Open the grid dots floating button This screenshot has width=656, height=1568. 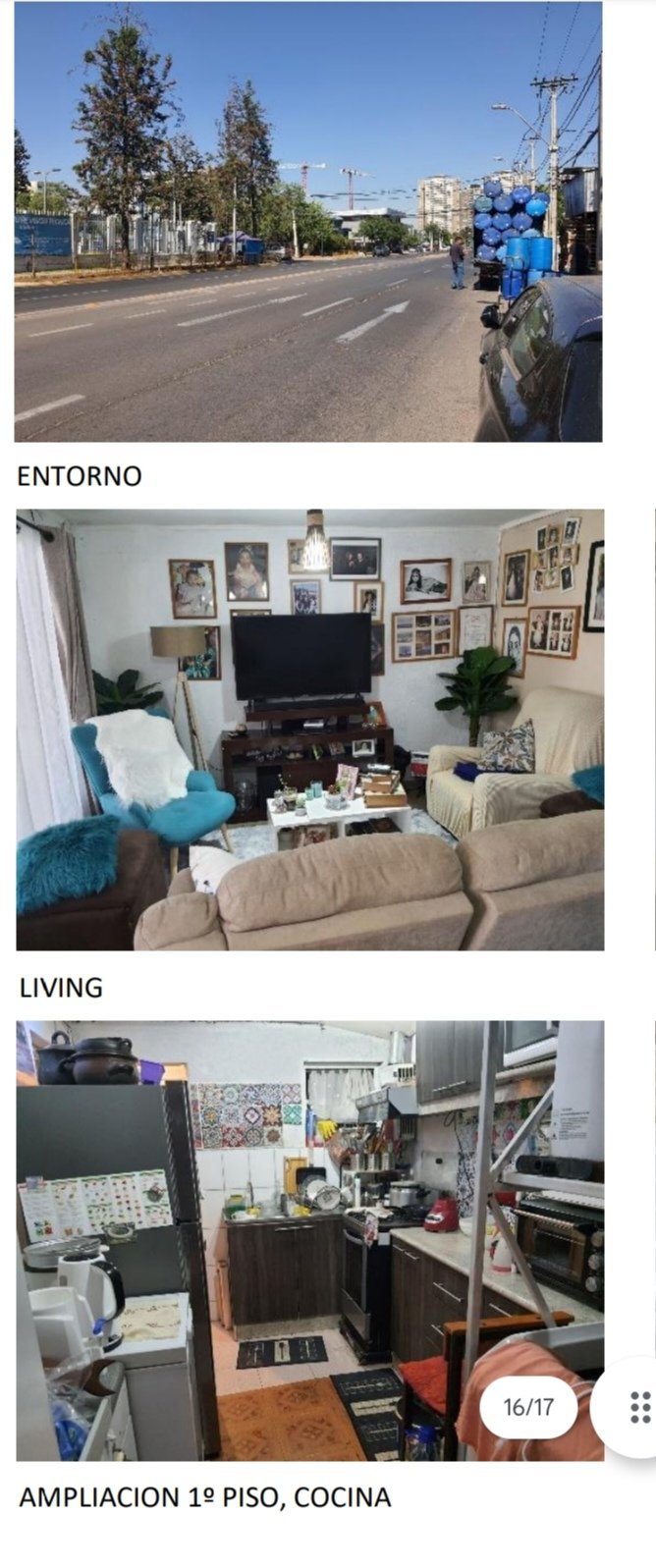tap(638, 1407)
